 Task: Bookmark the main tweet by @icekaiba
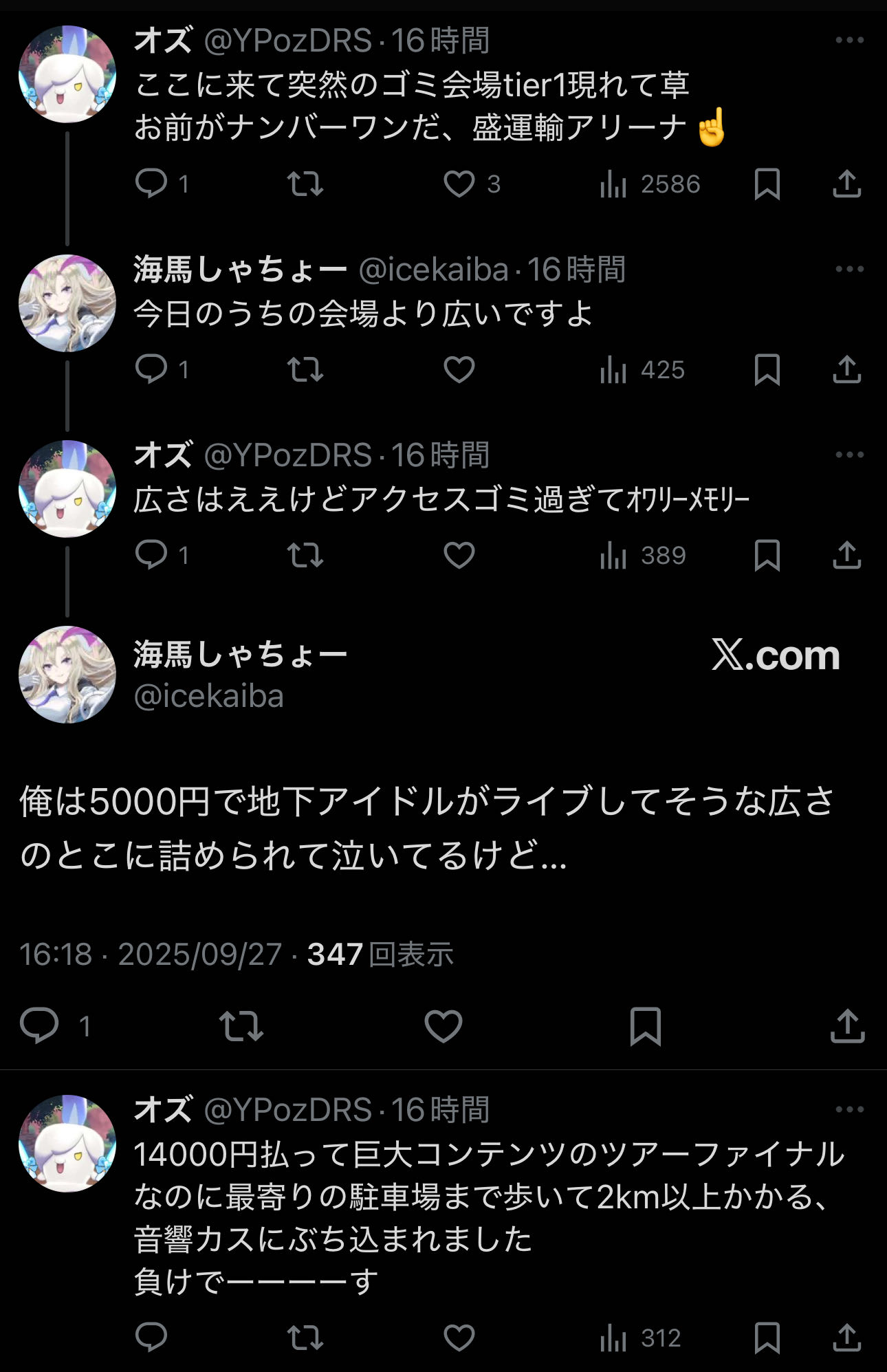pos(645,1027)
